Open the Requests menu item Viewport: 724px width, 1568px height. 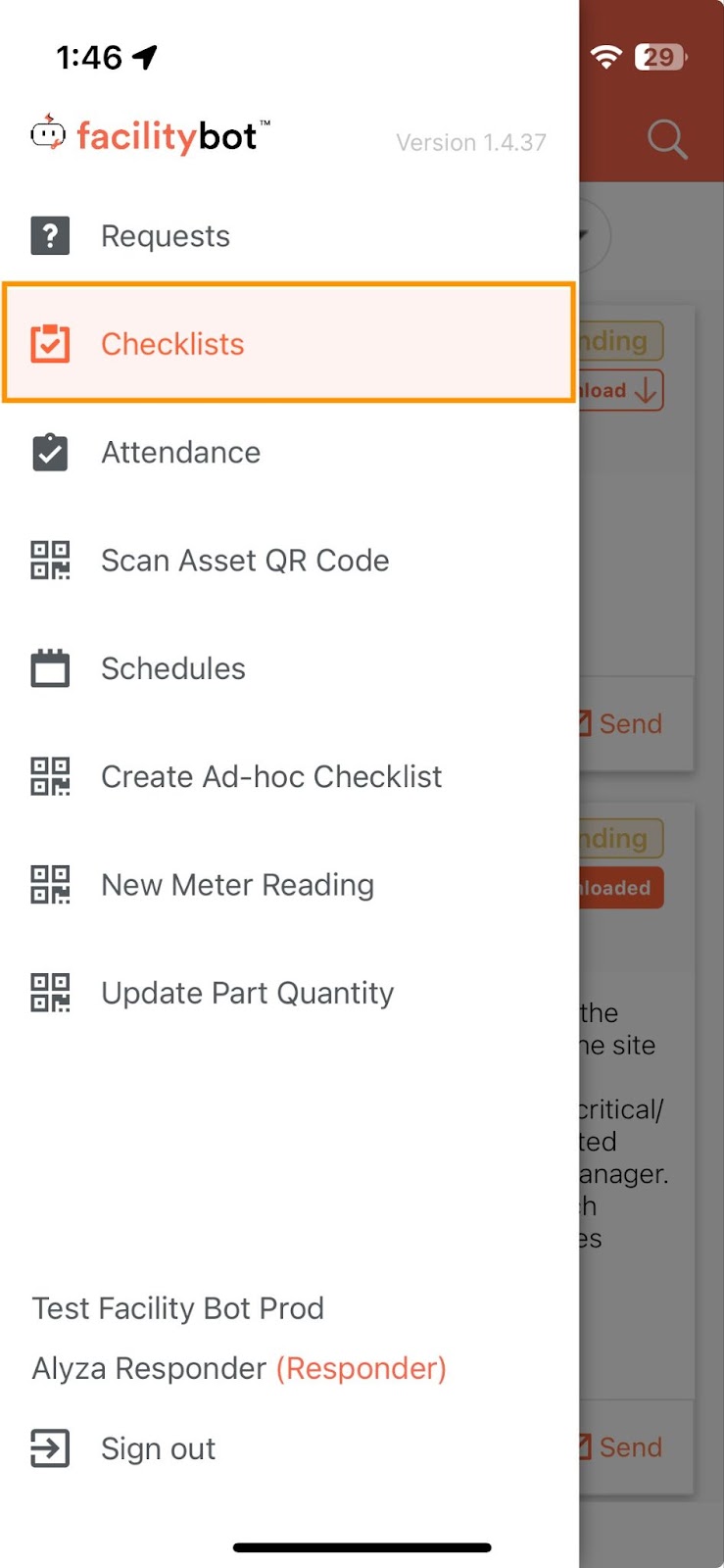pyautogui.click(x=289, y=236)
